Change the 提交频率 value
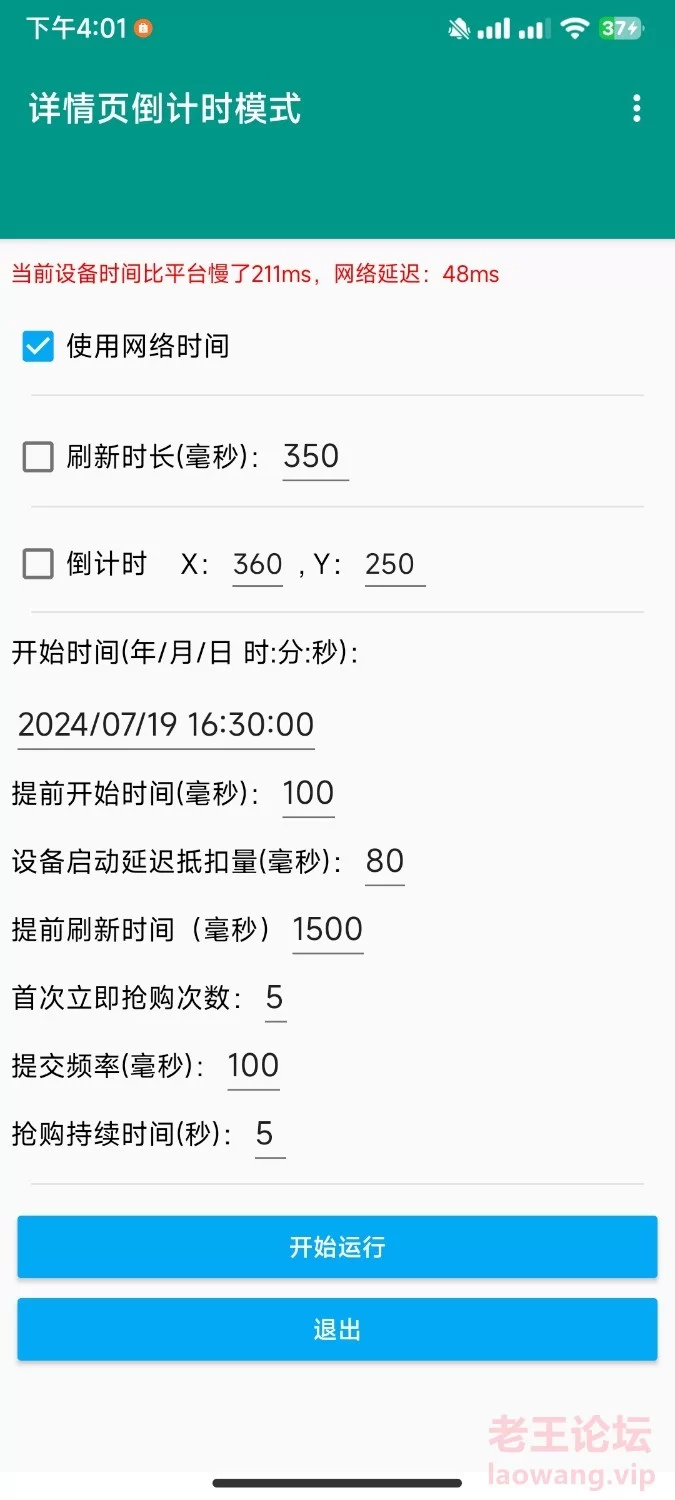The height and width of the screenshot is (1500, 675). (253, 1066)
